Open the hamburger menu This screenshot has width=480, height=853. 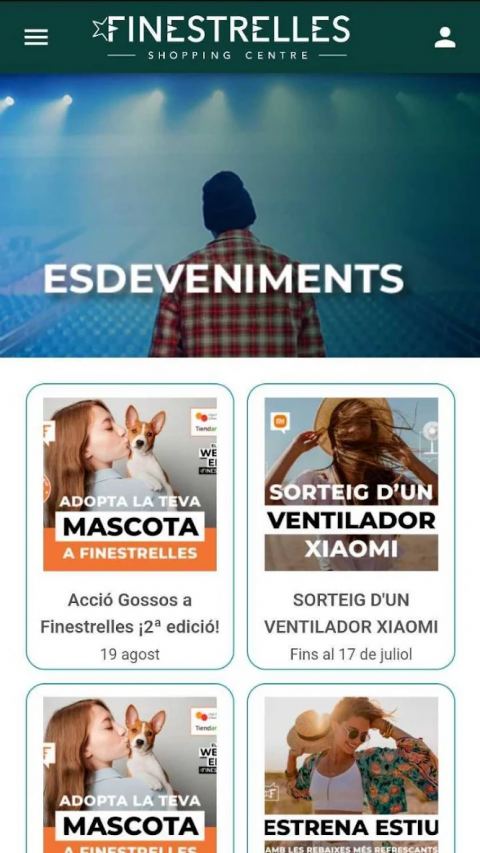[x=36, y=37]
